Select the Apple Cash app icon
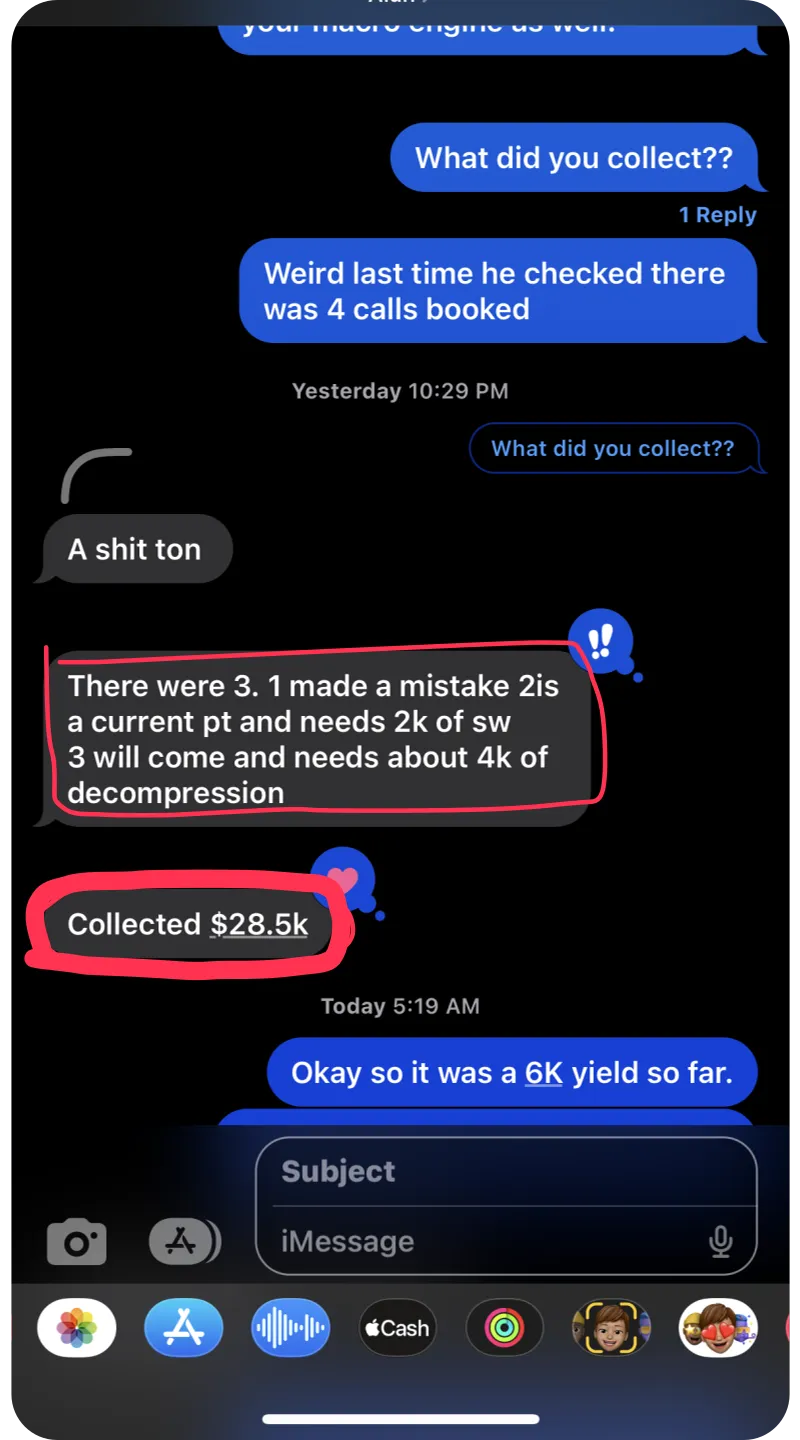 (397, 1327)
